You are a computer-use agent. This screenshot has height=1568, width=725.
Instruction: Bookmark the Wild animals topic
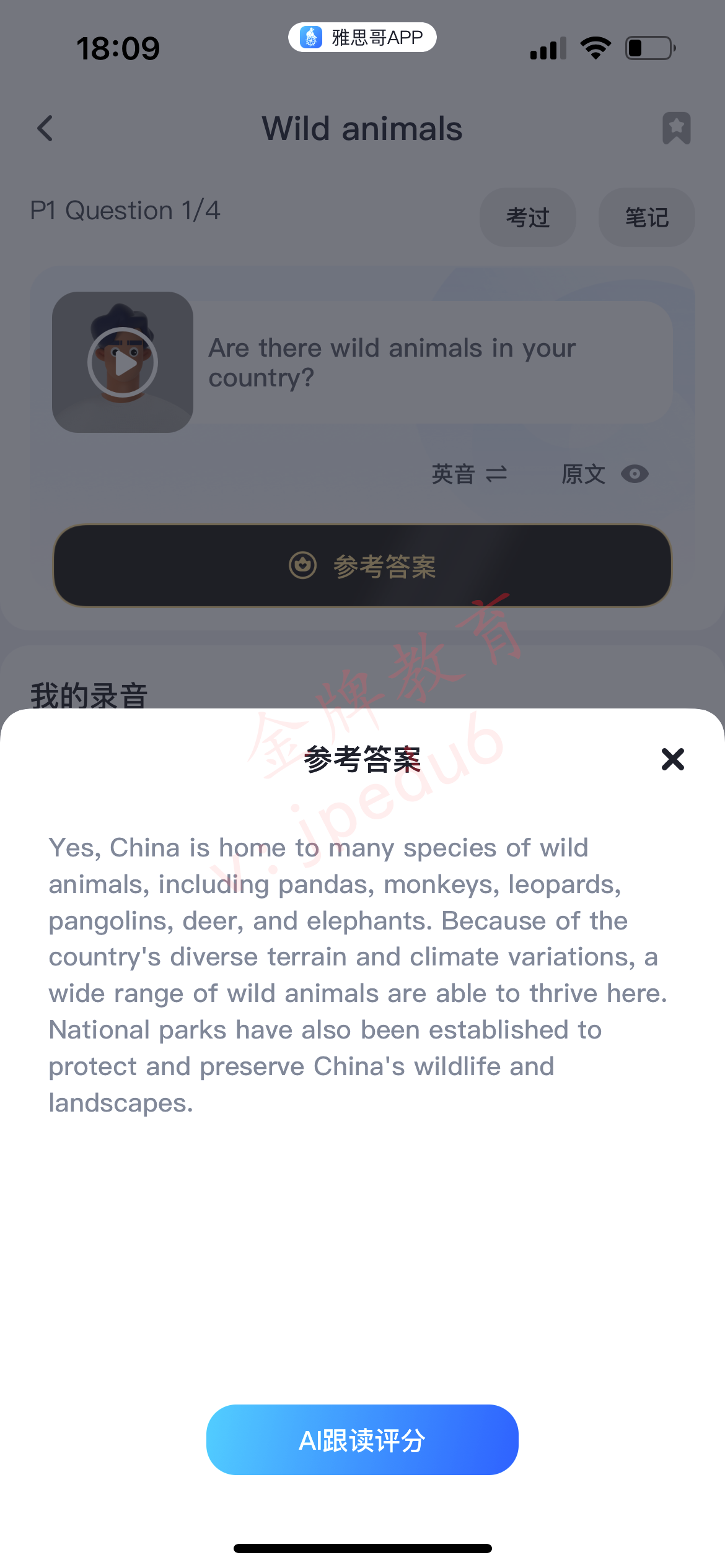tap(677, 128)
